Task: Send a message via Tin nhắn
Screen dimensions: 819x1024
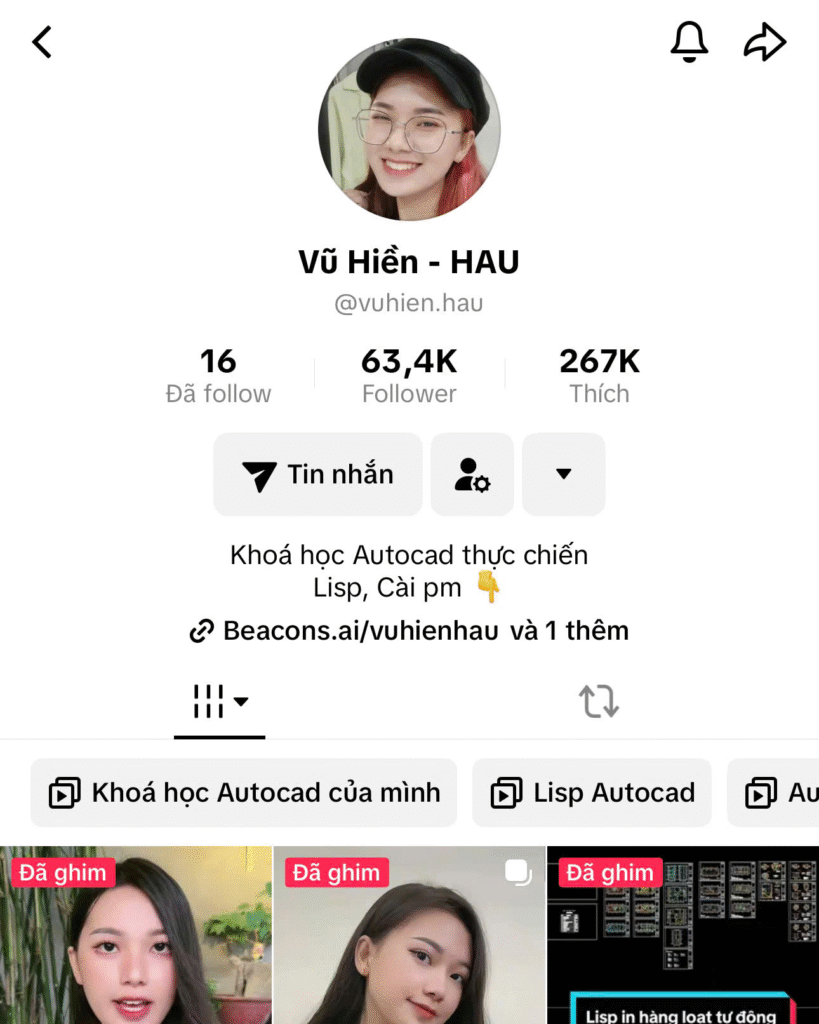Action: point(318,475)
